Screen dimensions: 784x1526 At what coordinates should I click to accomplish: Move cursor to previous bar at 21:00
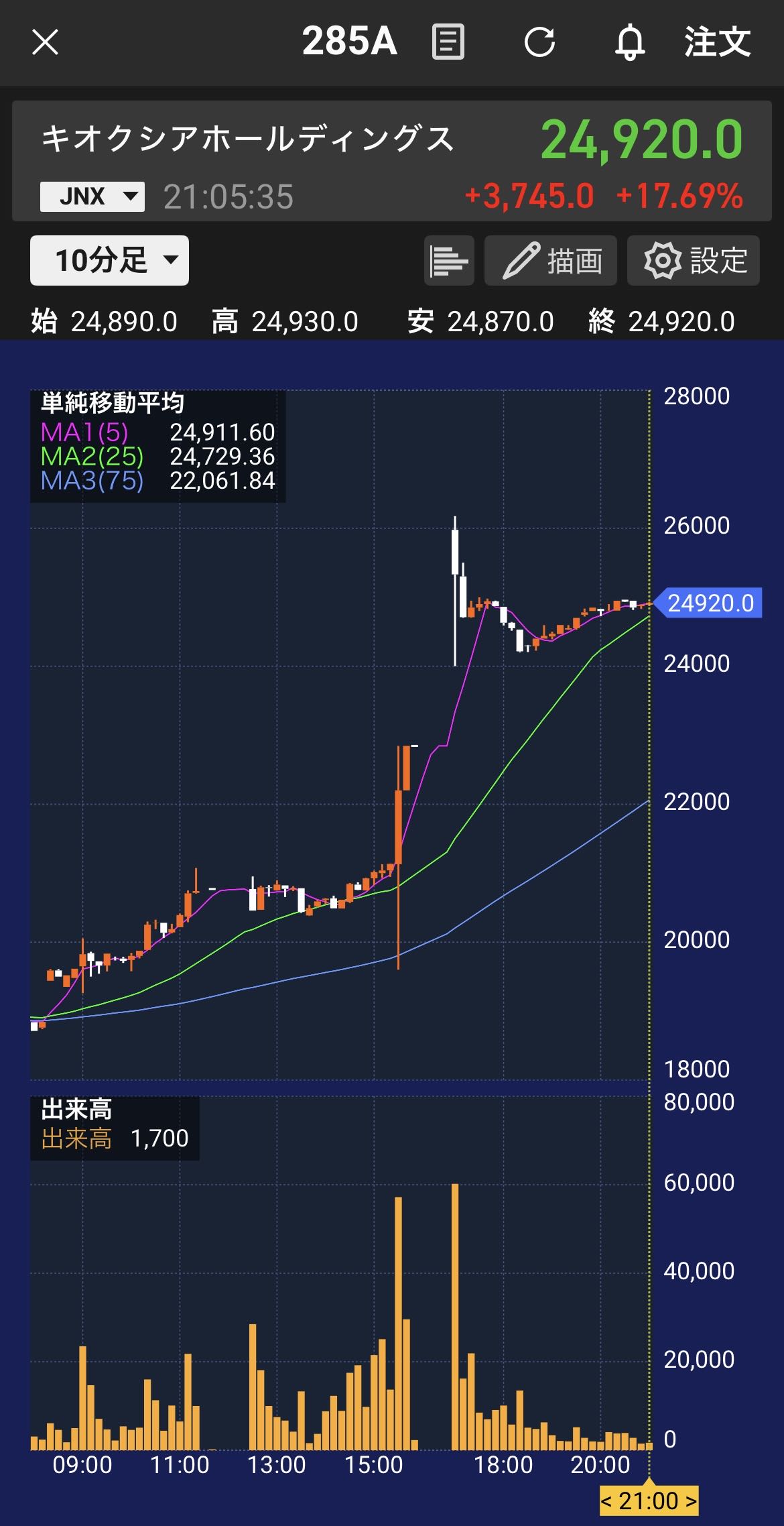(x=606, y=1501)
